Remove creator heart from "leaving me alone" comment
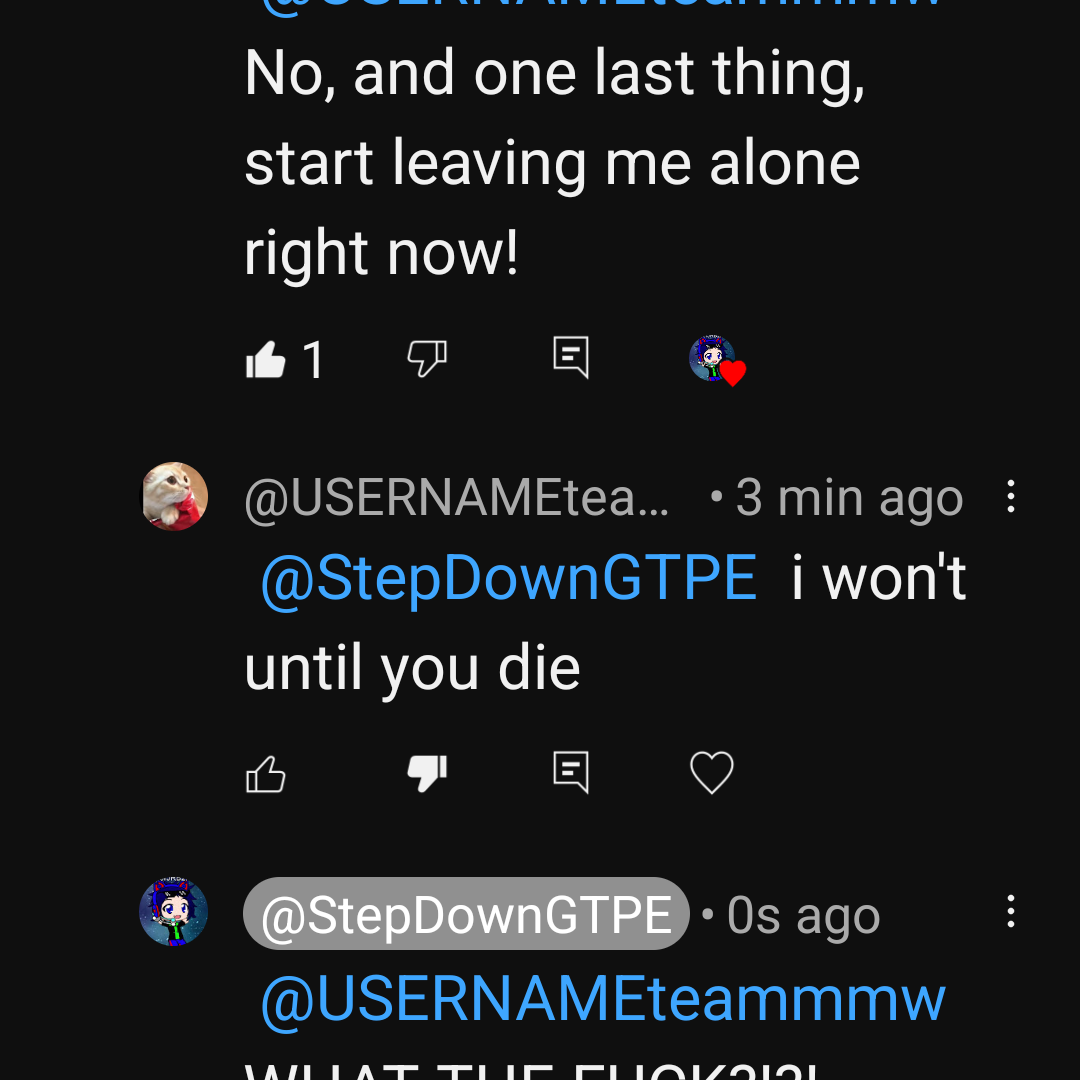The width and height of the screenshot is (1080, 1080). click(717, 360)
